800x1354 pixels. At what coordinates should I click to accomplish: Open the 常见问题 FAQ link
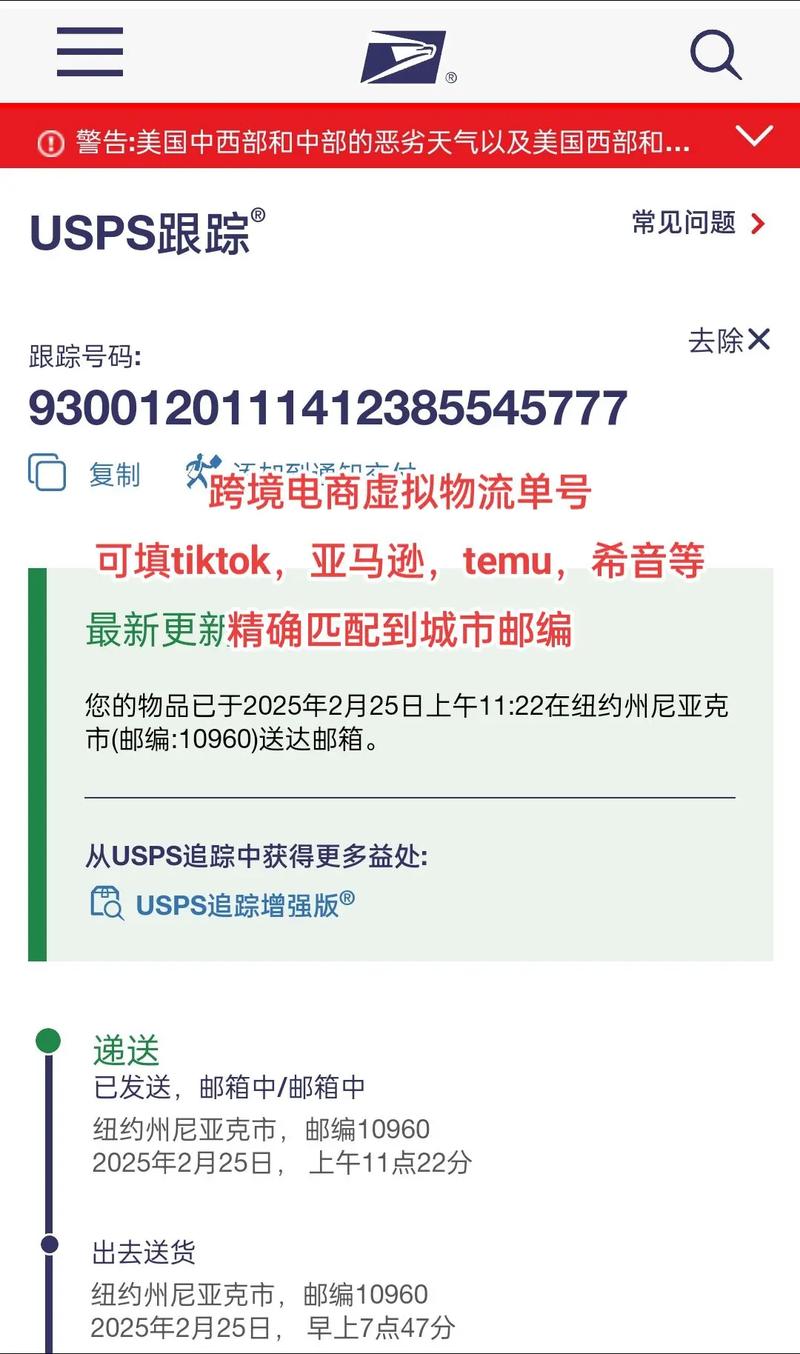tap(697, 223)
